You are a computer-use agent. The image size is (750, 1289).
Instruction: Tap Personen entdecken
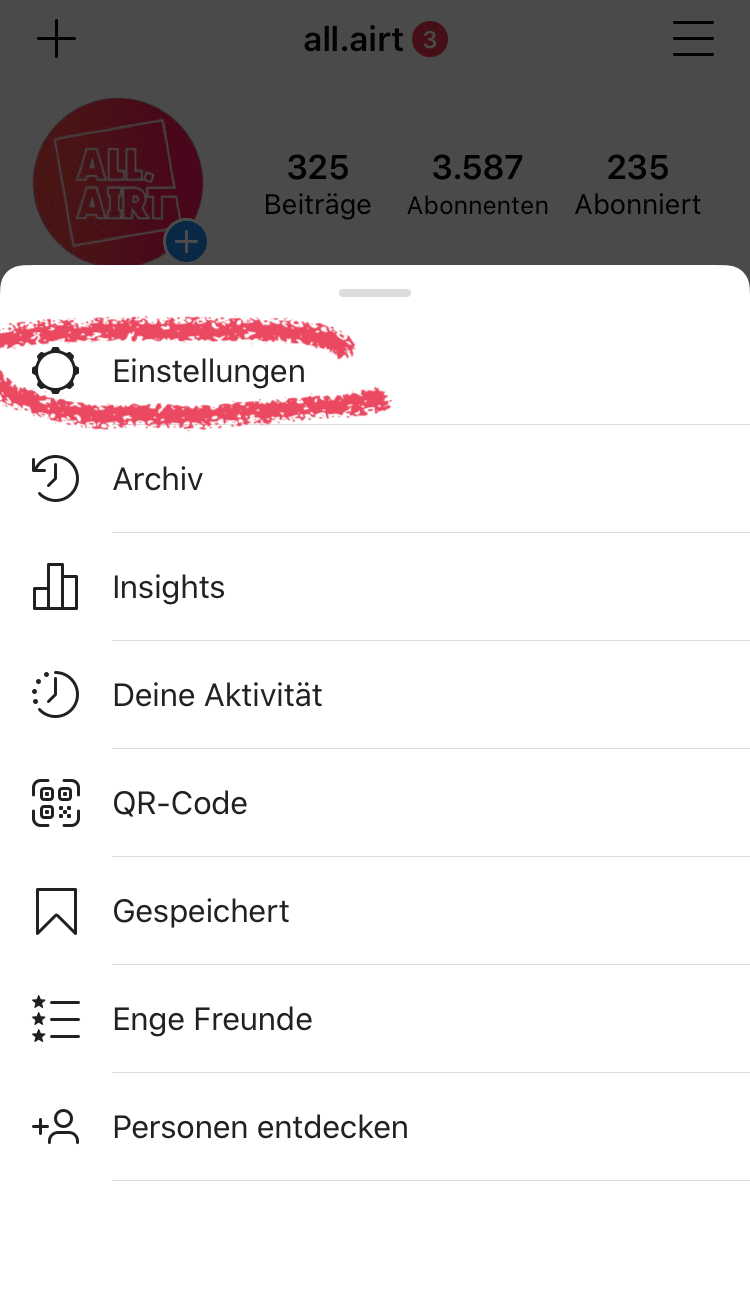[260, 1127]
